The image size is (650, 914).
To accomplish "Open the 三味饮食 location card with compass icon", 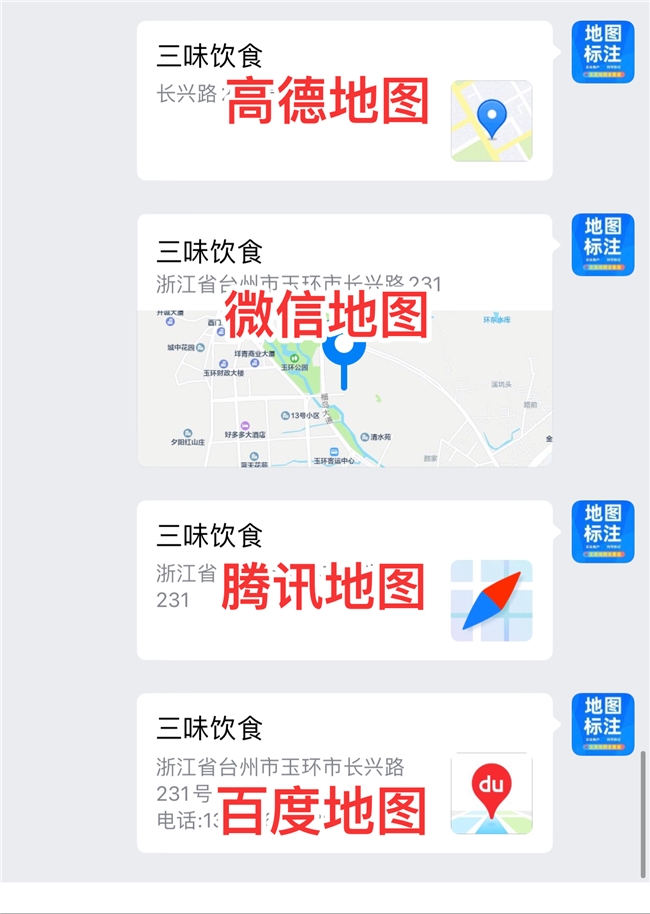I will (344, 580).
